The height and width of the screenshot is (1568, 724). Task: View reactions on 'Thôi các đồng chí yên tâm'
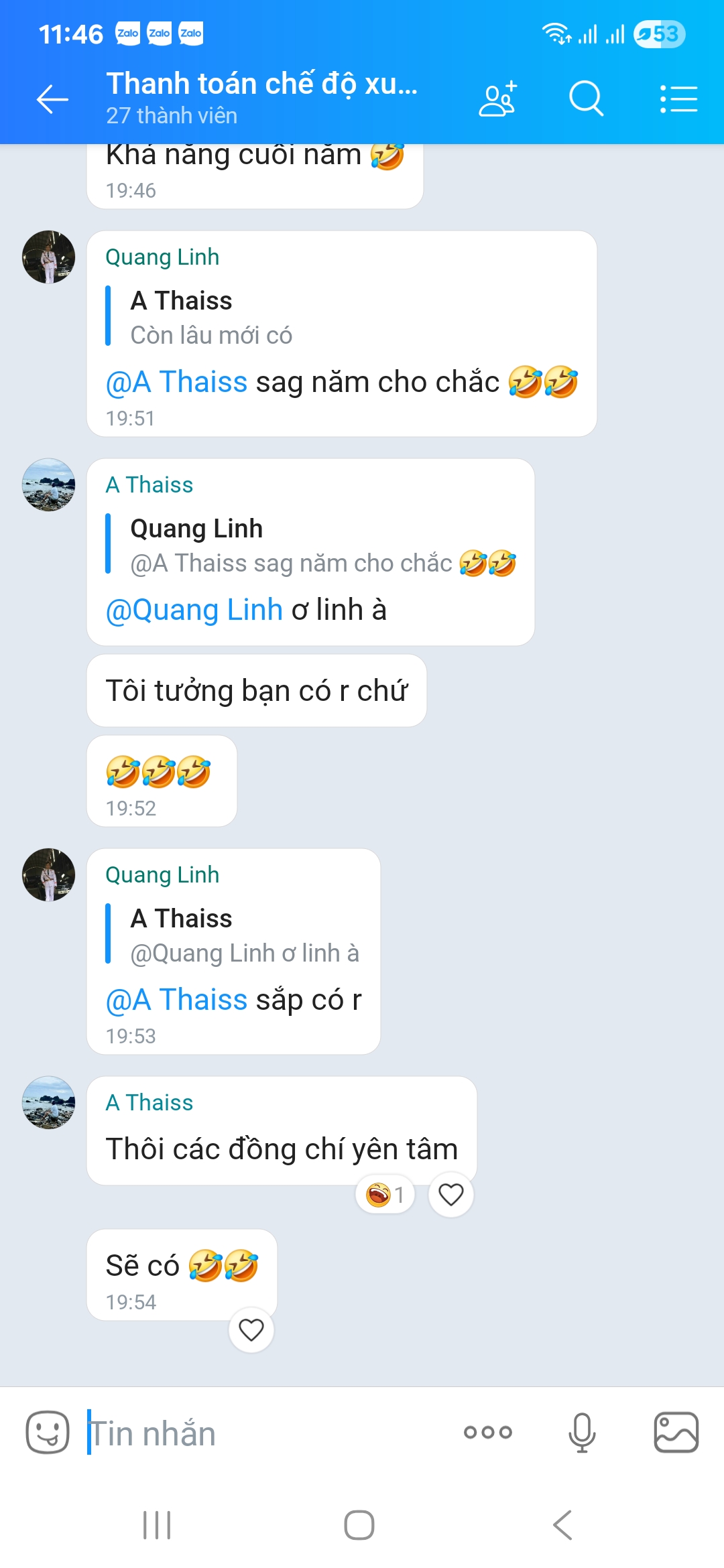coord(385,1194)
